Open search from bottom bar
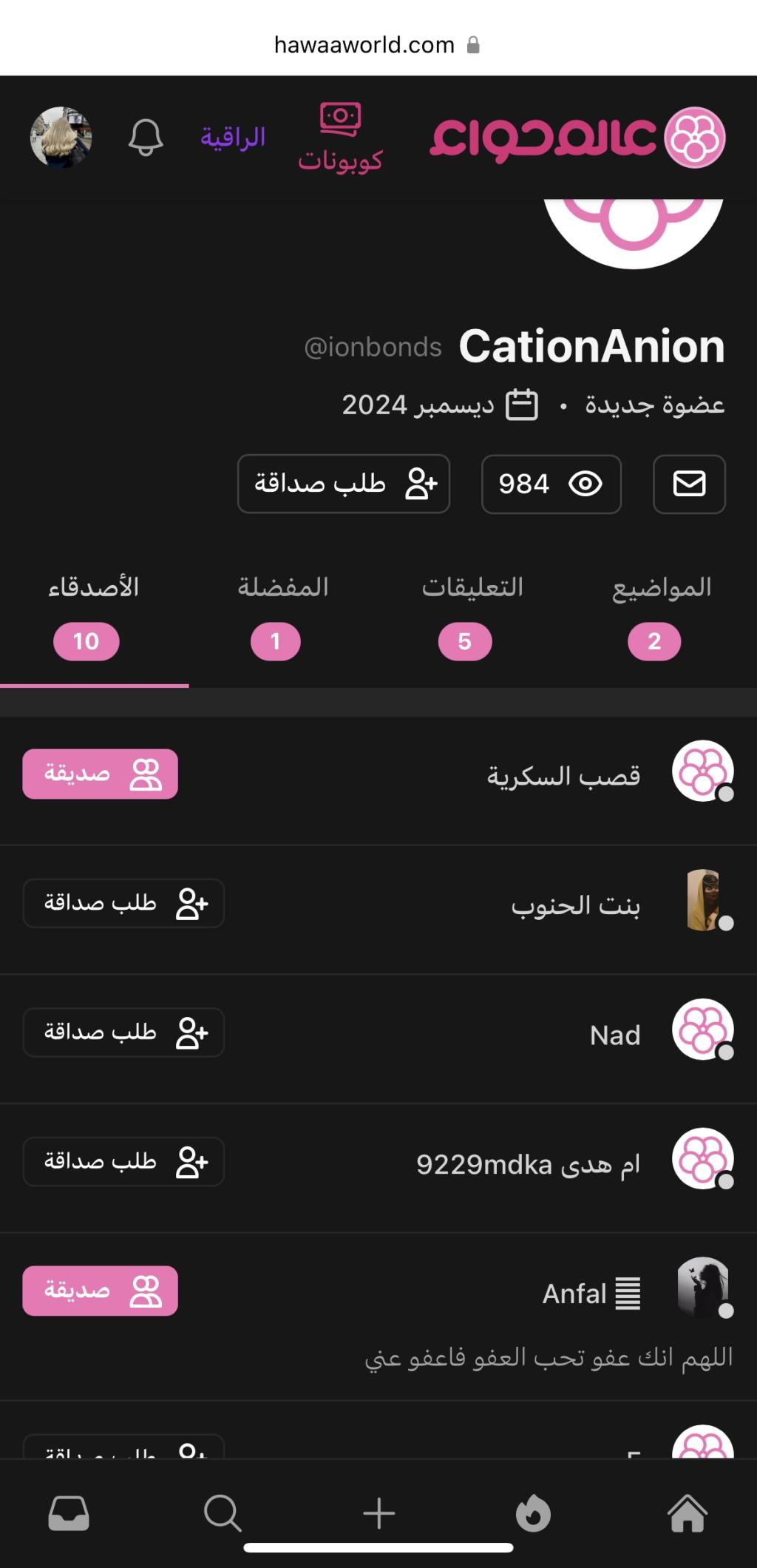This screenshot has width=757, height=1568. pos(223,1513)
